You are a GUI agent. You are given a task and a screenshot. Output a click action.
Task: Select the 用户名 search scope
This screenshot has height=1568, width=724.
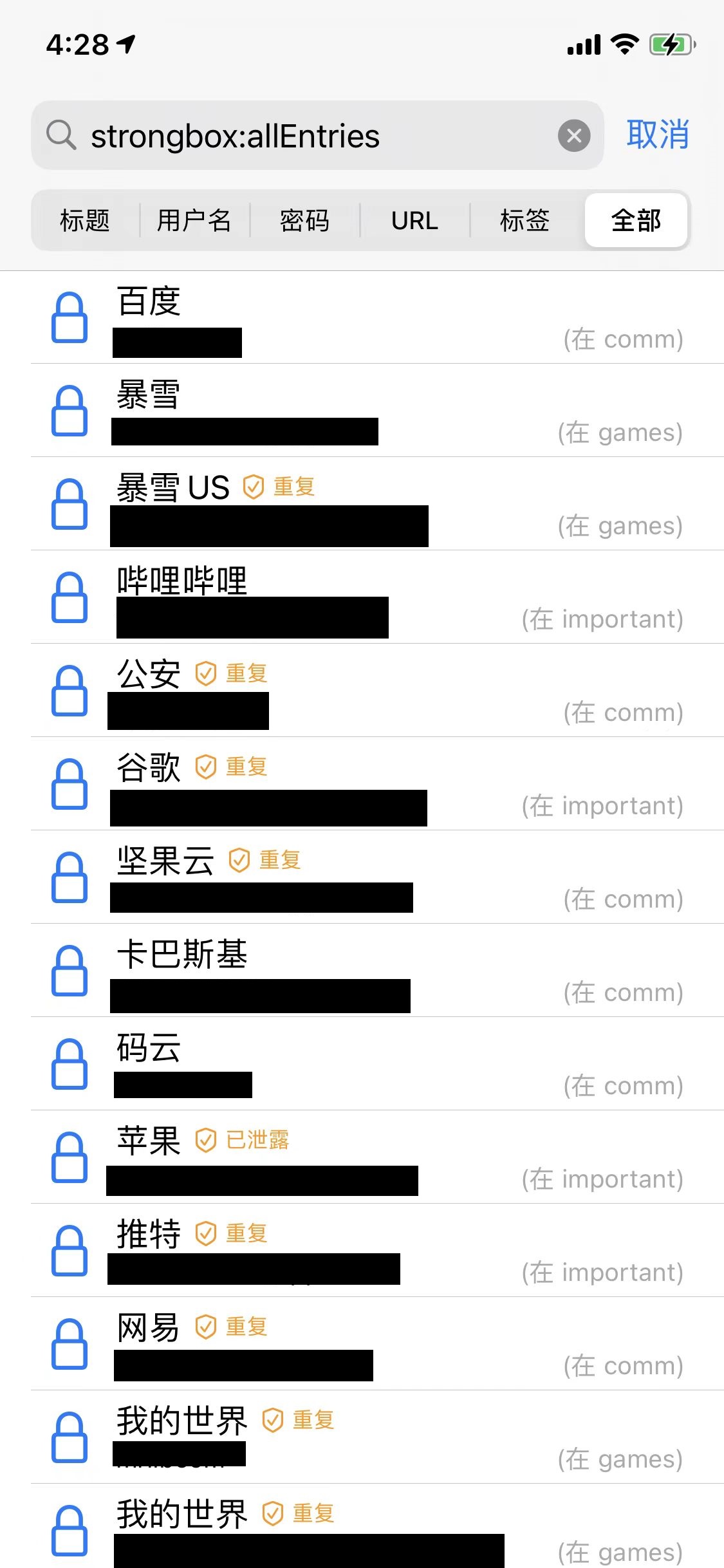[194, 220]
